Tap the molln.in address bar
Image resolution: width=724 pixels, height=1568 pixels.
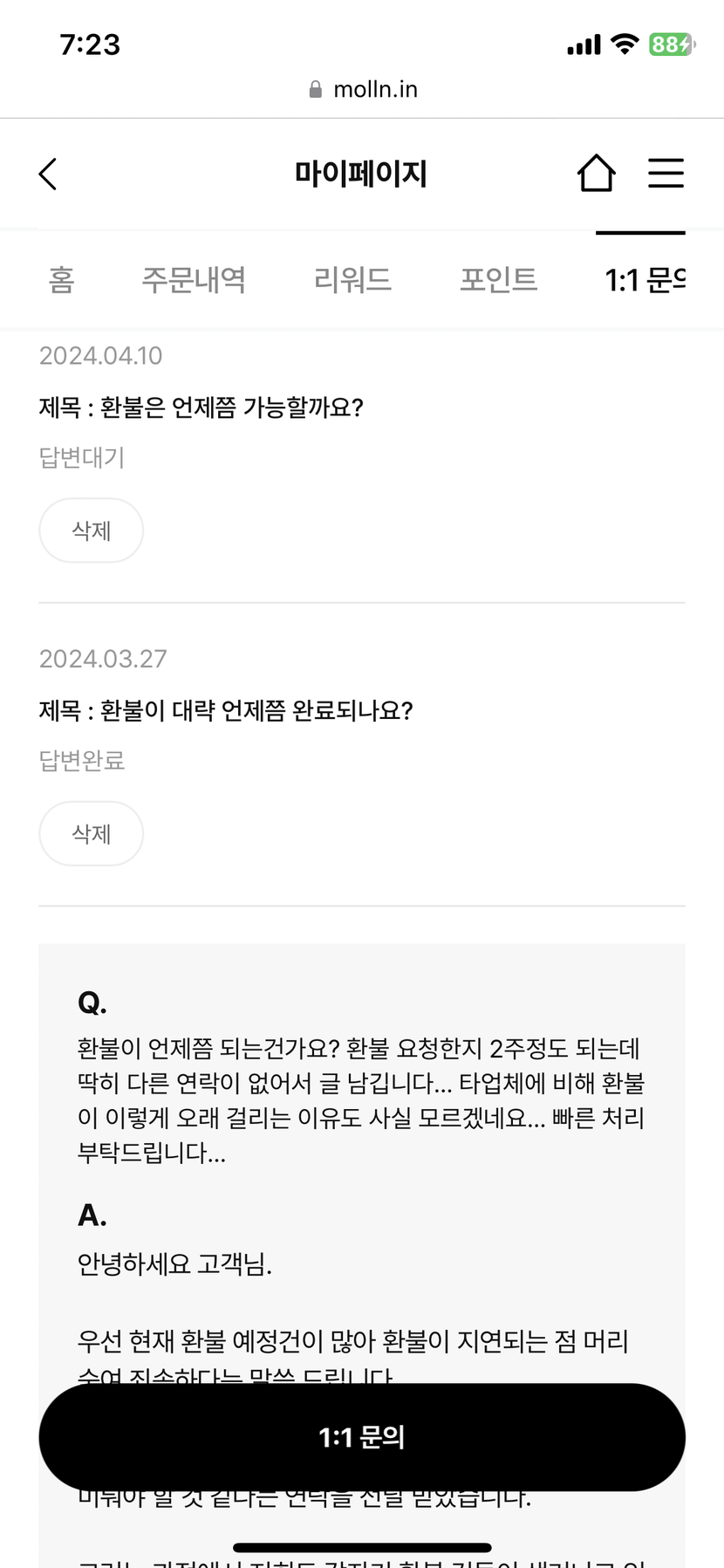(x=363, y=89)
